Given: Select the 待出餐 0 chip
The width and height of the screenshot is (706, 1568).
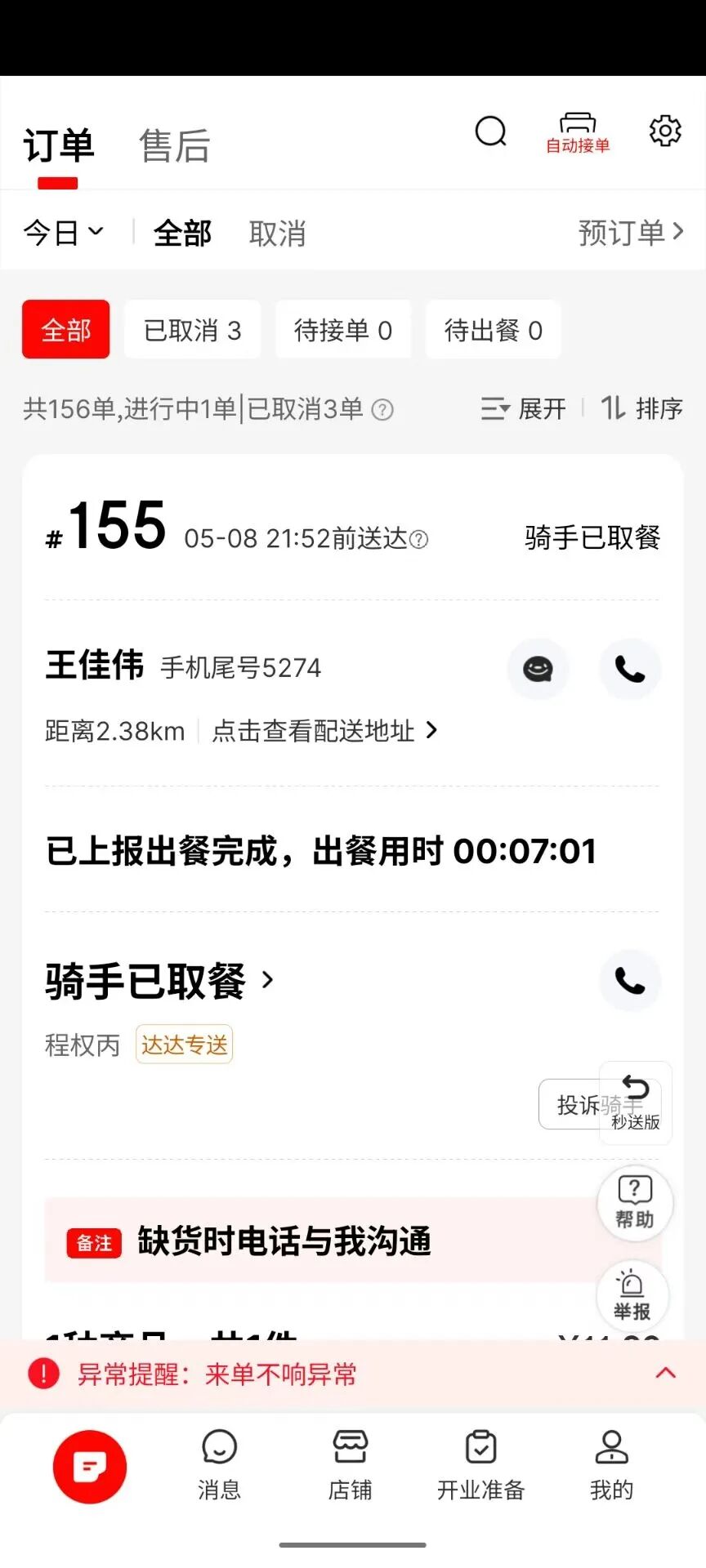Looking at the screenshot, I should 494,330.
